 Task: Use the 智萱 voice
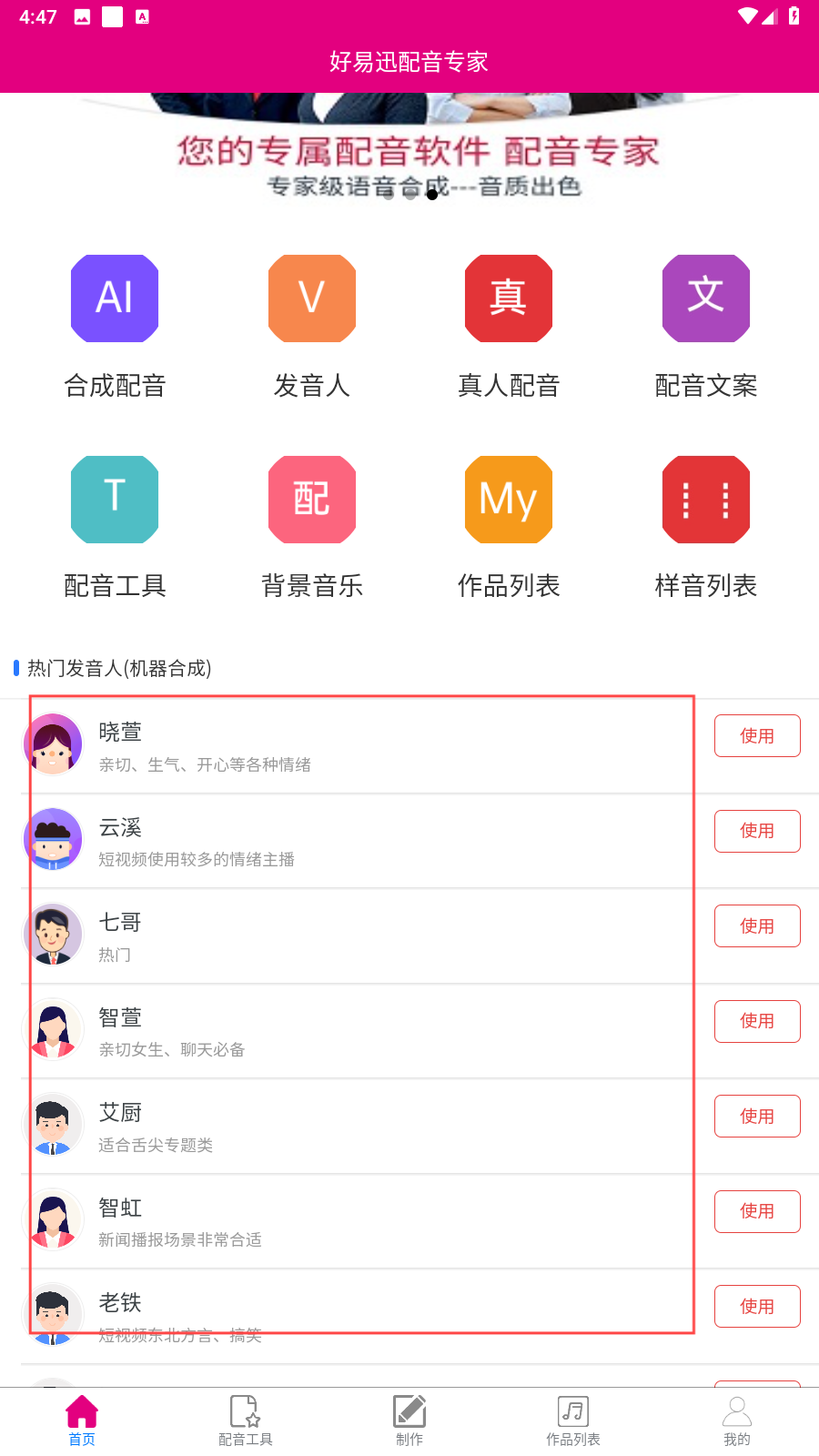pos(756,1021)
